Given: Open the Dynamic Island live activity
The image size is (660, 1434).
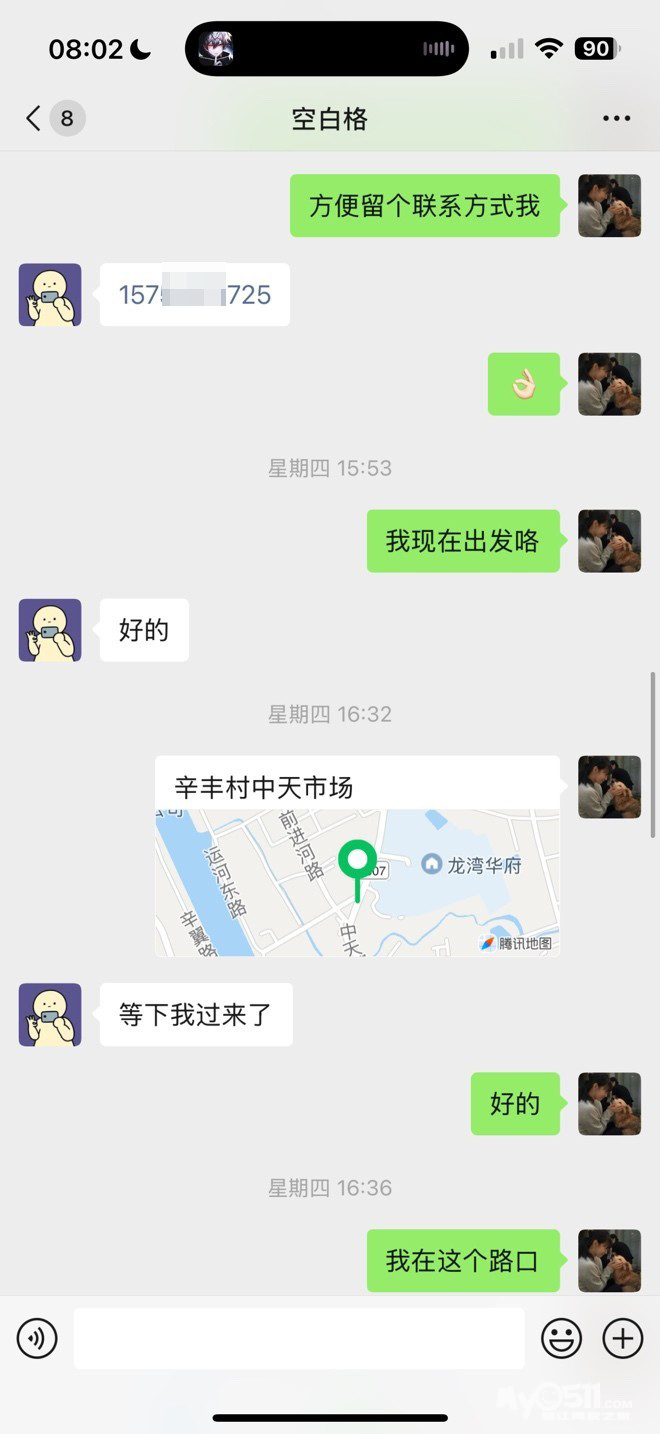Looking at the screenshot, I should [327, 48].
